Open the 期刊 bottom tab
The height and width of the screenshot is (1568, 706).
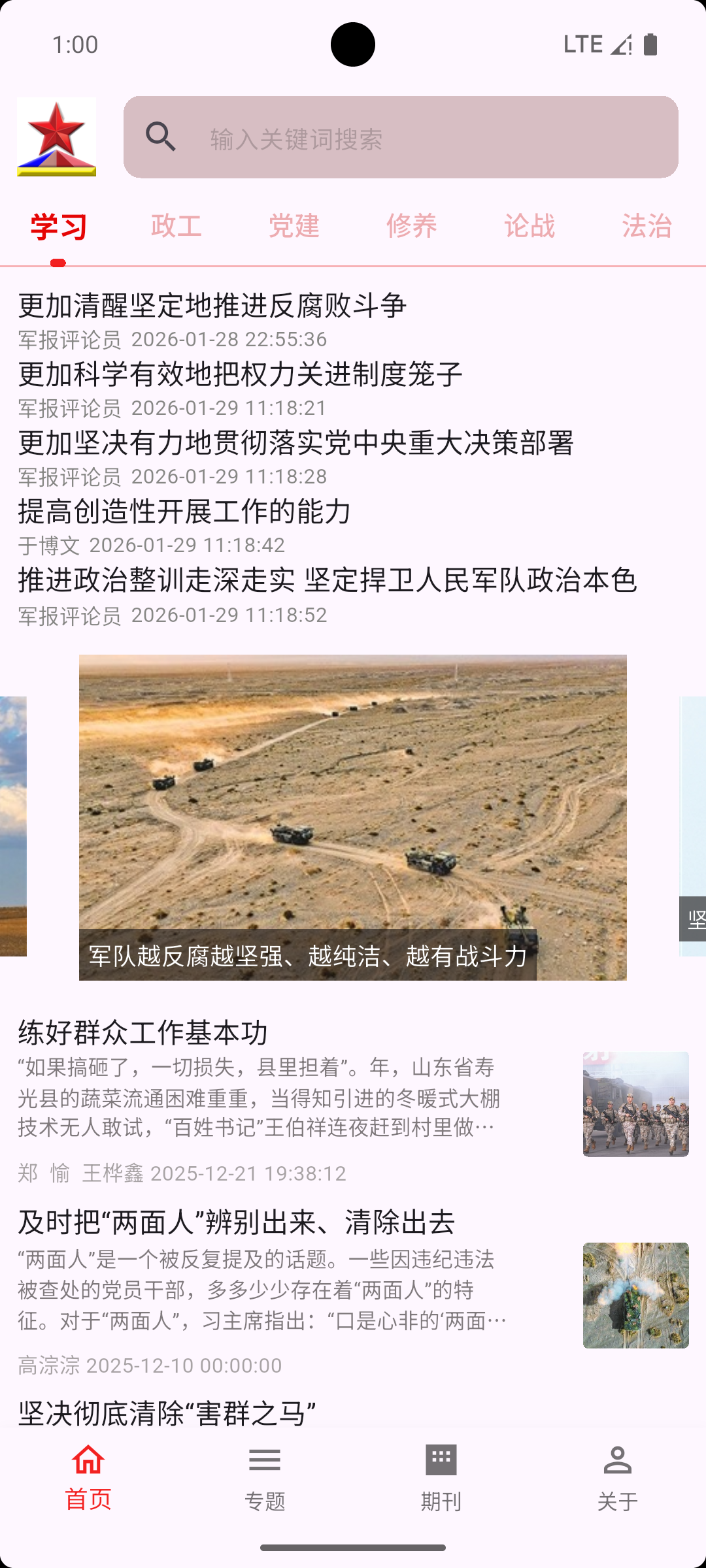[441, 1478]
